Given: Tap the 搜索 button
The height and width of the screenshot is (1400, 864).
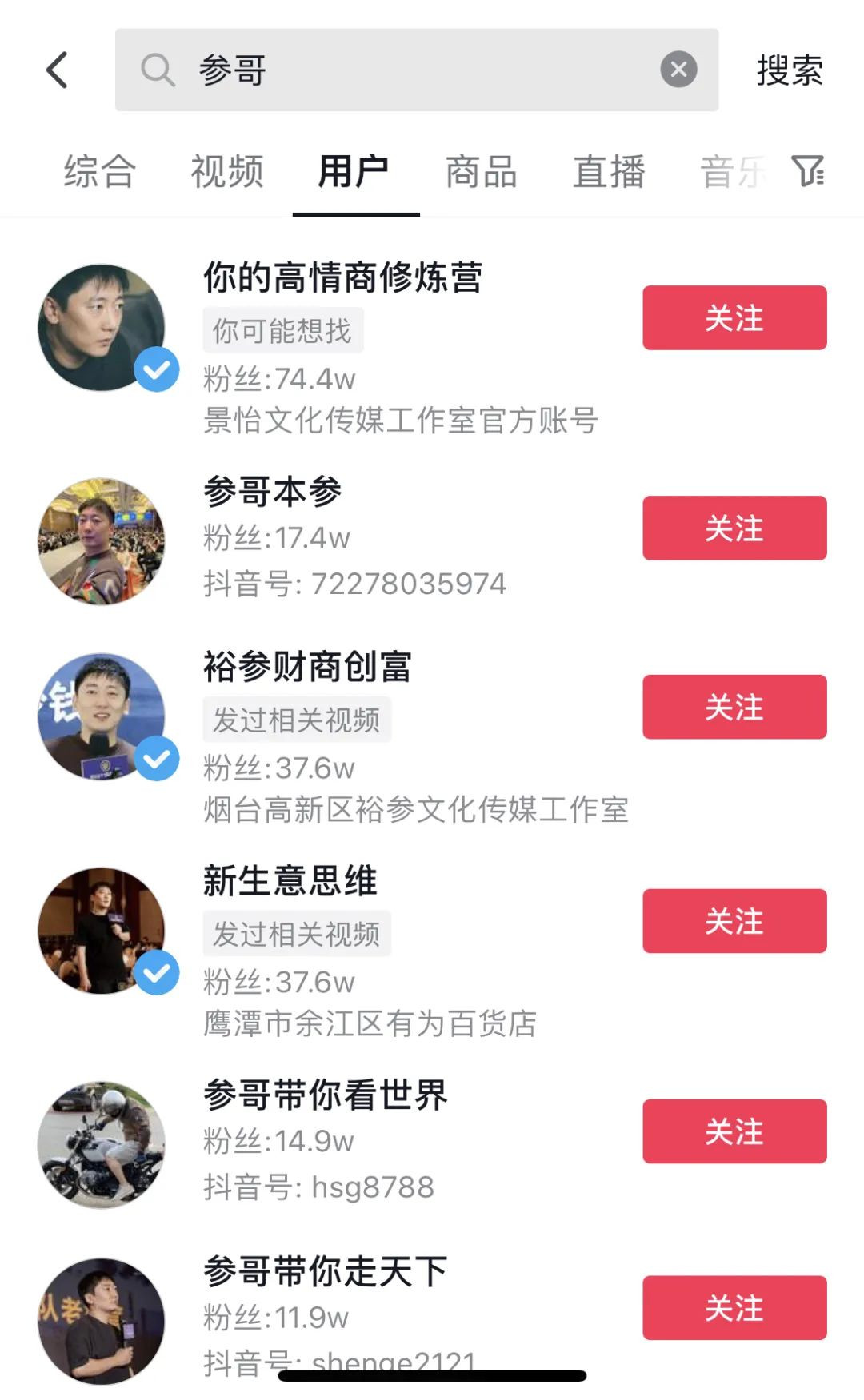Looking at the screenshot, I should click(789, 70).
